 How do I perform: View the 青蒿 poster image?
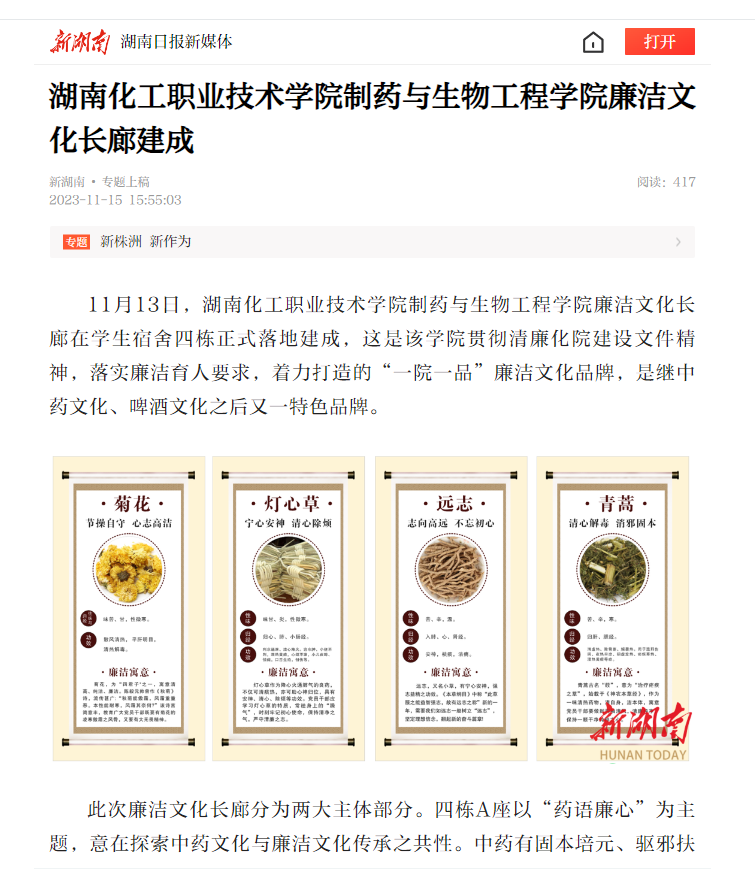coord(612,608)
